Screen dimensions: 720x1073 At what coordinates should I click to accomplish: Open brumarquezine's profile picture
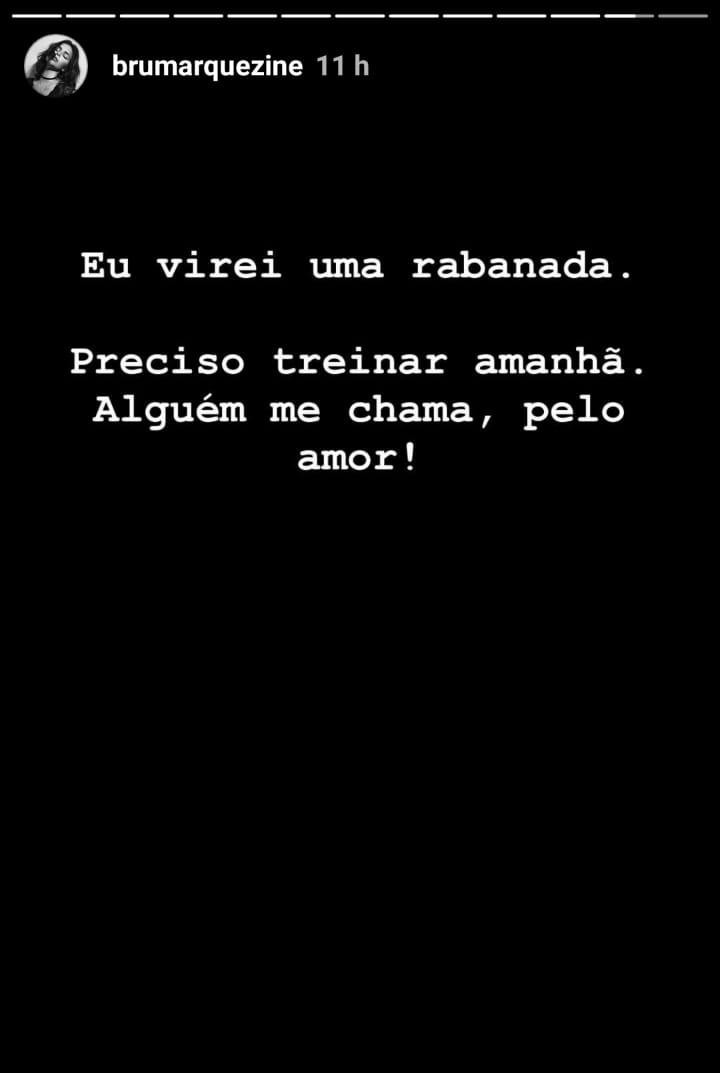[x=56, y=67]
